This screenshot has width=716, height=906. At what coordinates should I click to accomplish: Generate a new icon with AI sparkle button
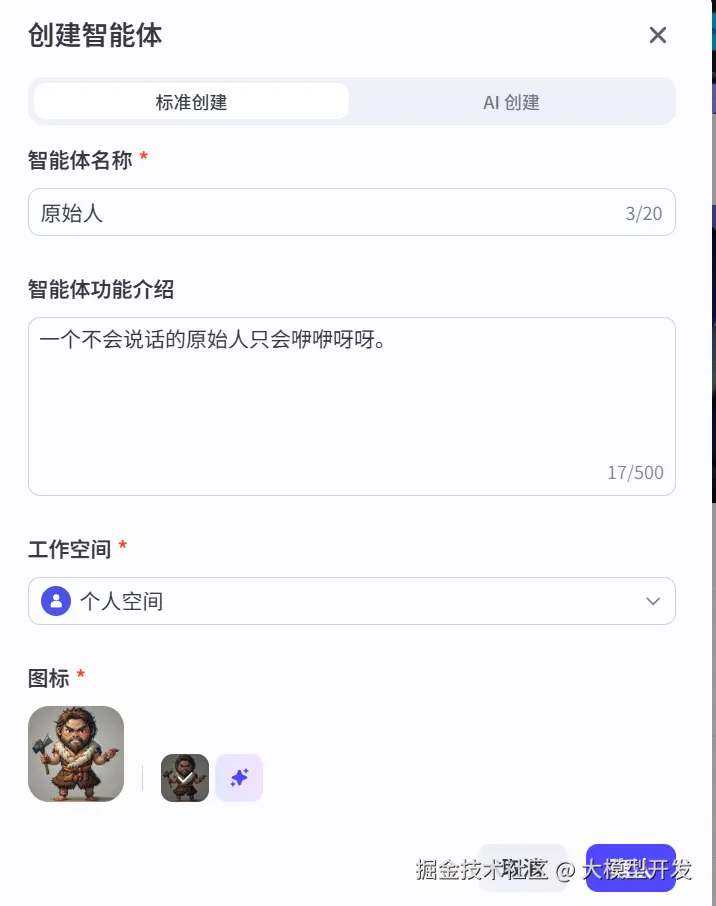coord(239,778)
